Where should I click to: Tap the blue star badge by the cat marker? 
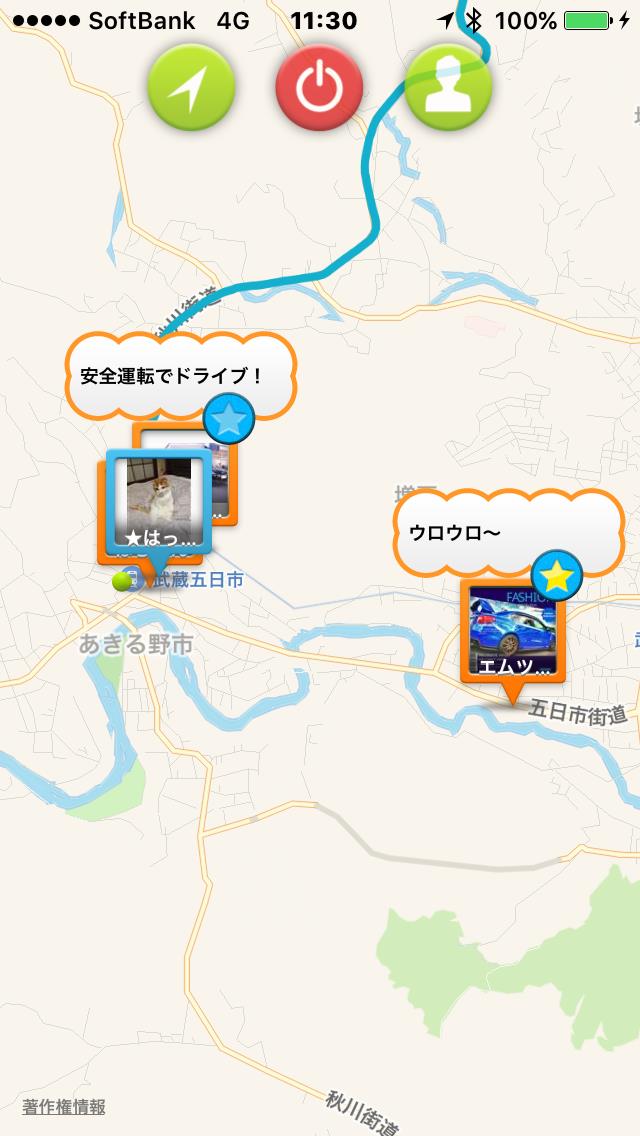point(229,420)
